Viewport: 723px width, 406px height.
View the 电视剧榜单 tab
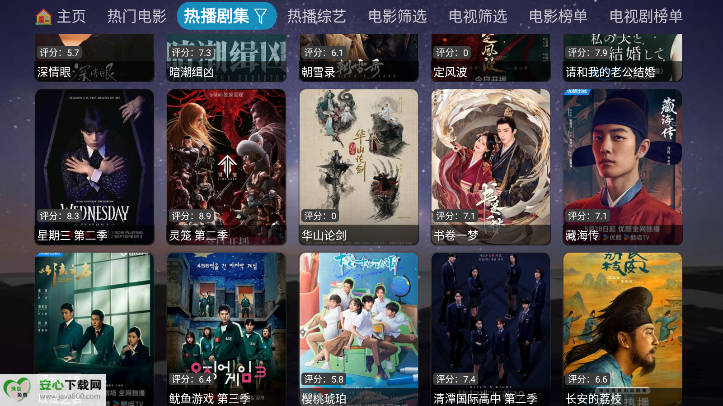(646, 16)
